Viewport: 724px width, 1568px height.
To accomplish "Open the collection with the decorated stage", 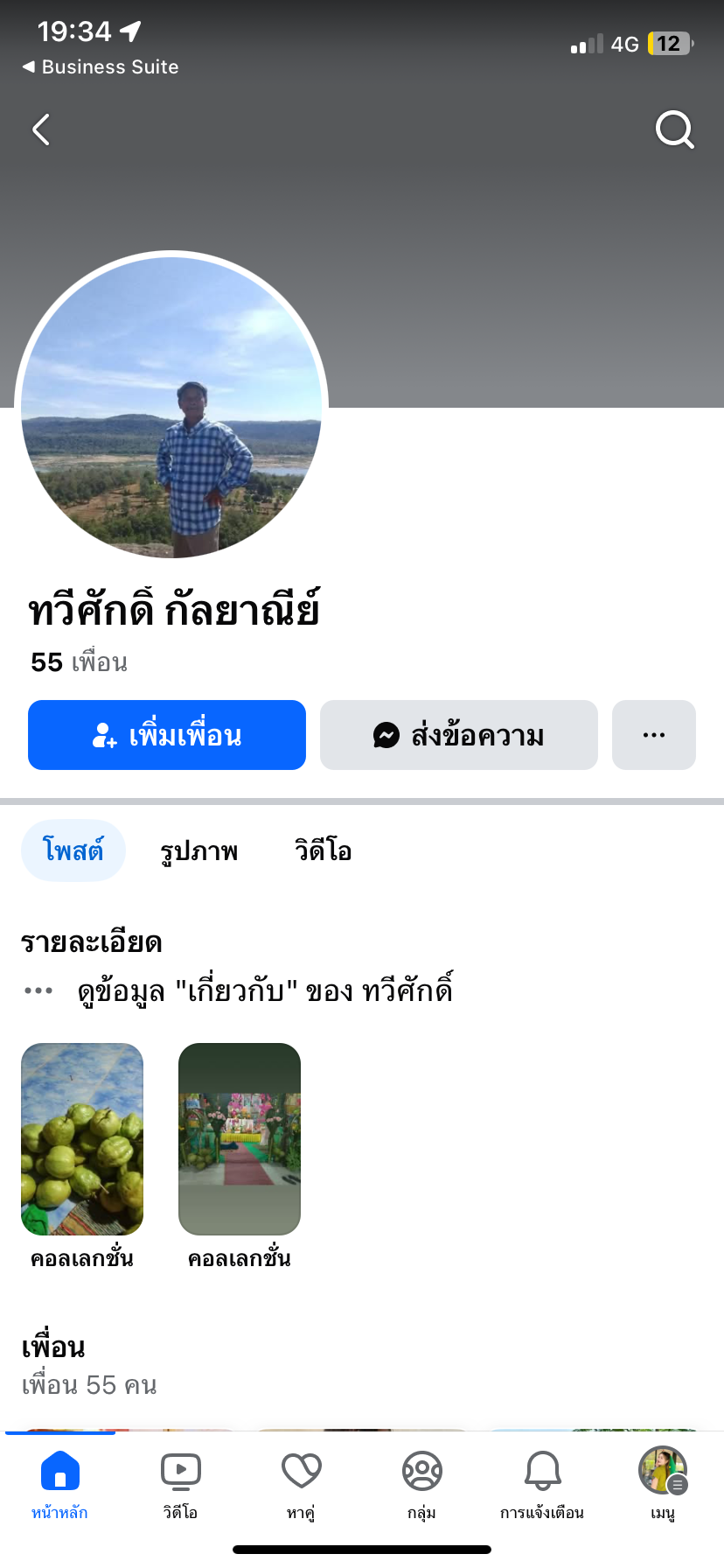I will tap(240, 1138).
